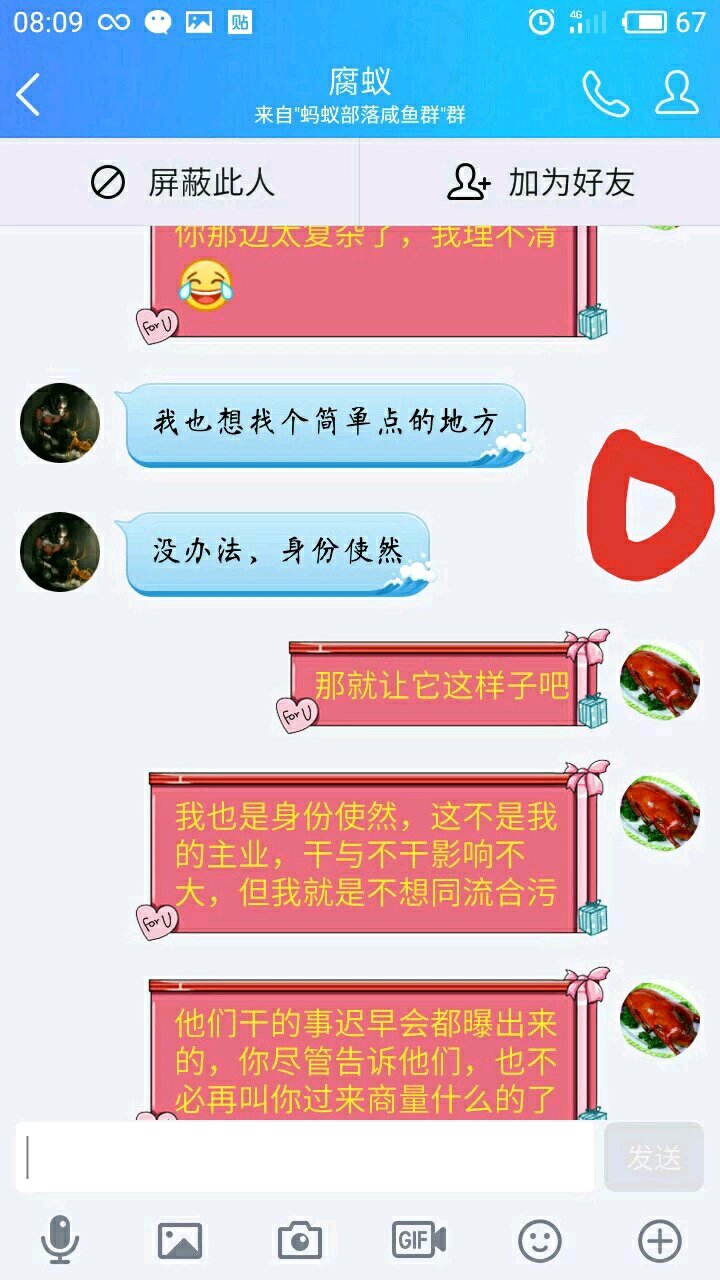Expand more options with plus icon
Image resolution: width=720 pixels, height=1280 pixels.
[660, 1241]
